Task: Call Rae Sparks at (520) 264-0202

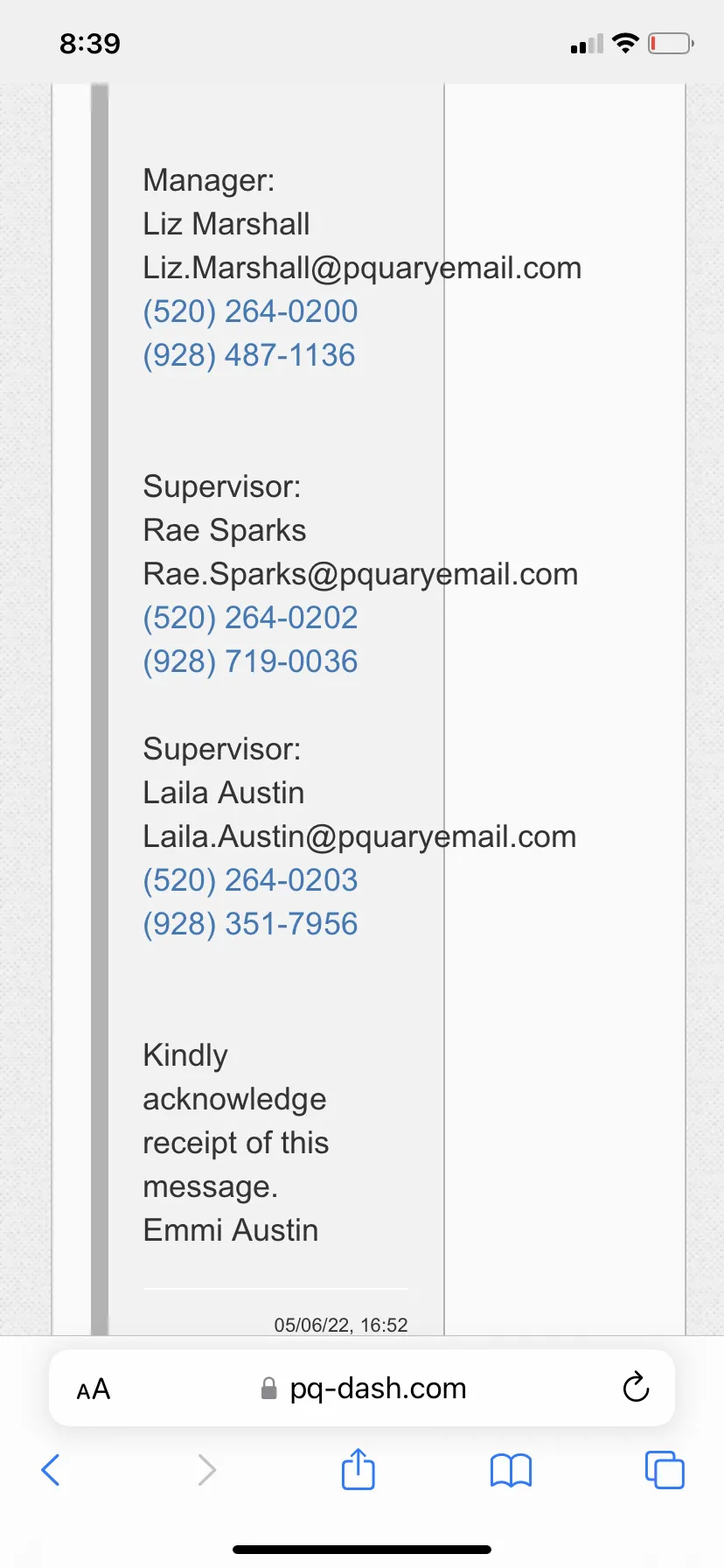Action: coord(250,618)
